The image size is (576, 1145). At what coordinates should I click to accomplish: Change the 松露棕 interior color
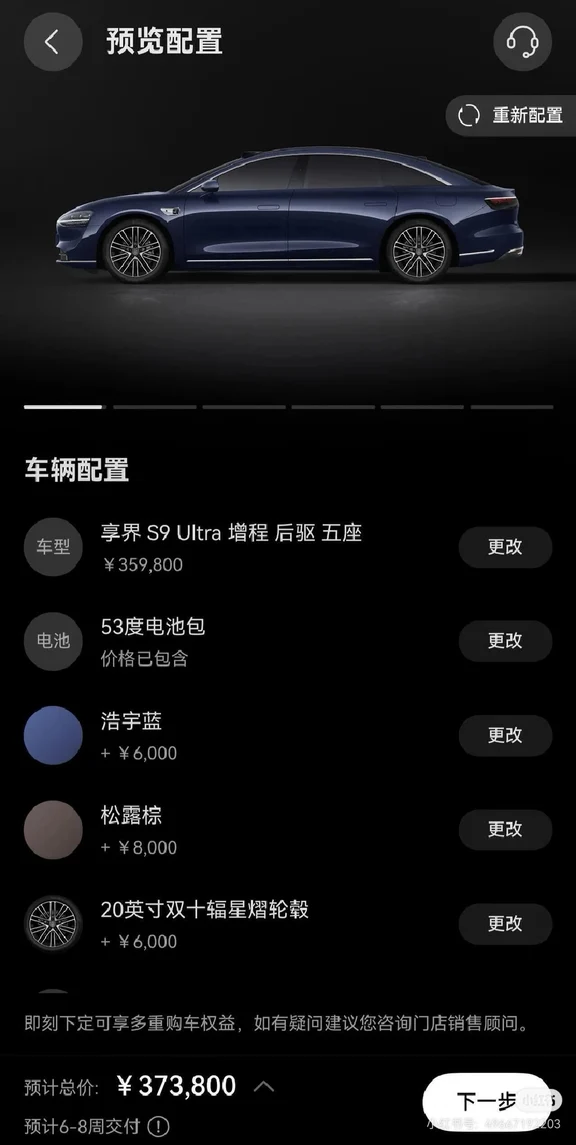pyautogui.click(x=505, y=830)
